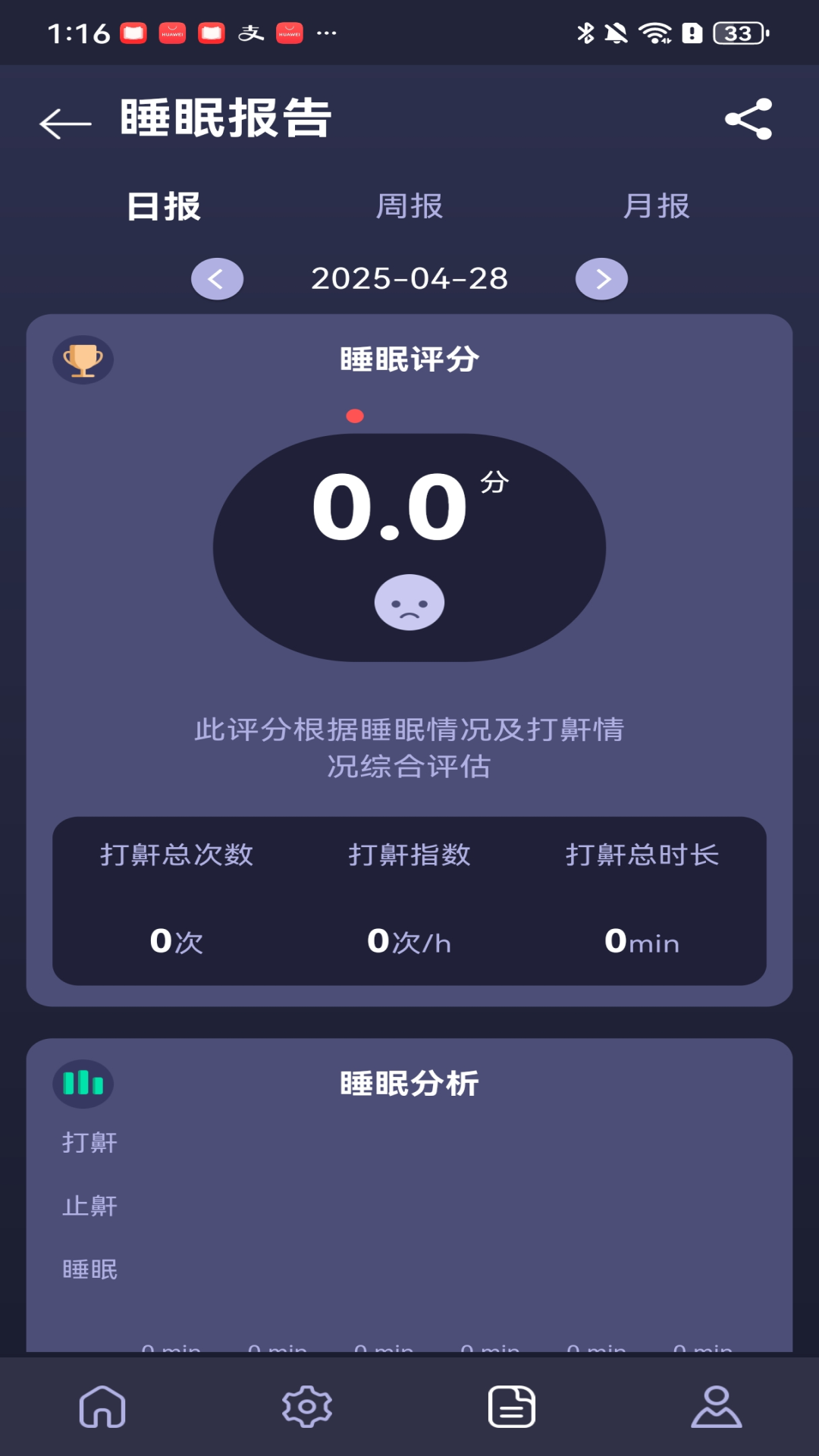
Task: Tap the sad face inside the score bubble
Action: [x=409, y=603]
